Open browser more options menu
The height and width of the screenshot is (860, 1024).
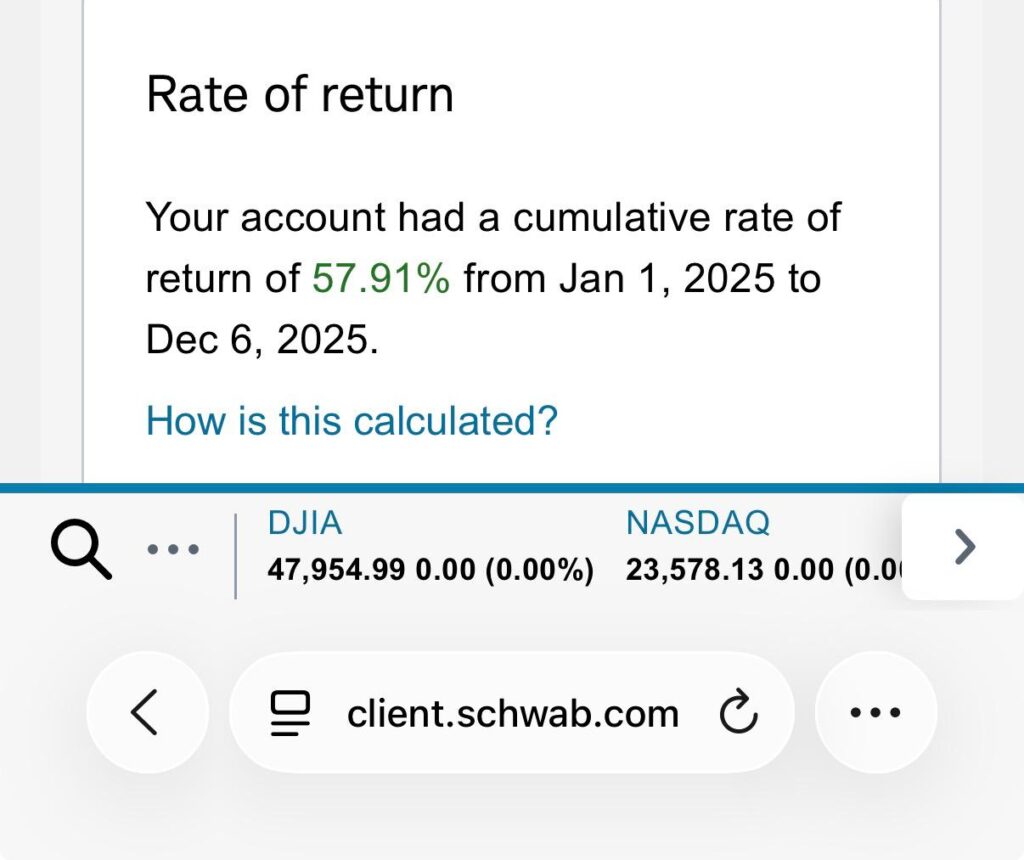pos(875,713)
